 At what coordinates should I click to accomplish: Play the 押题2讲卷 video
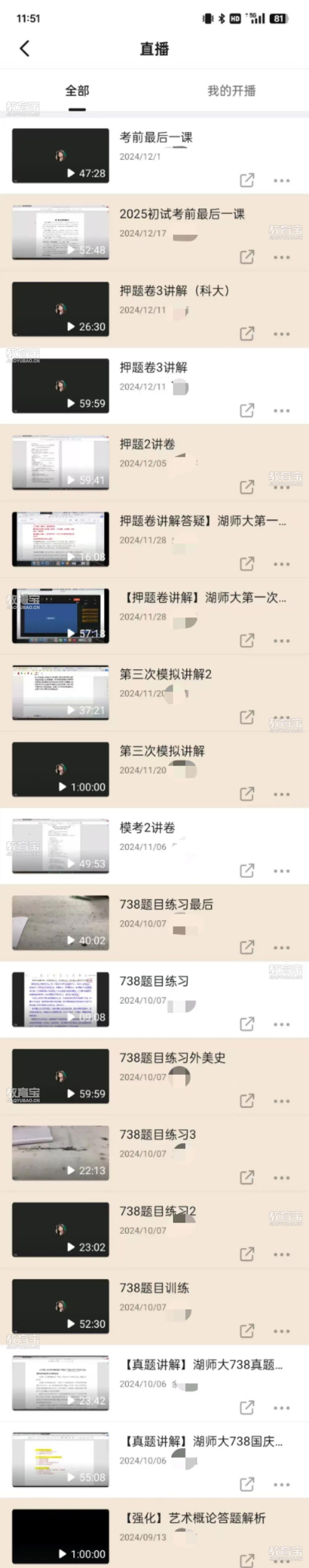pyautogui.click(x=60, y=463)
